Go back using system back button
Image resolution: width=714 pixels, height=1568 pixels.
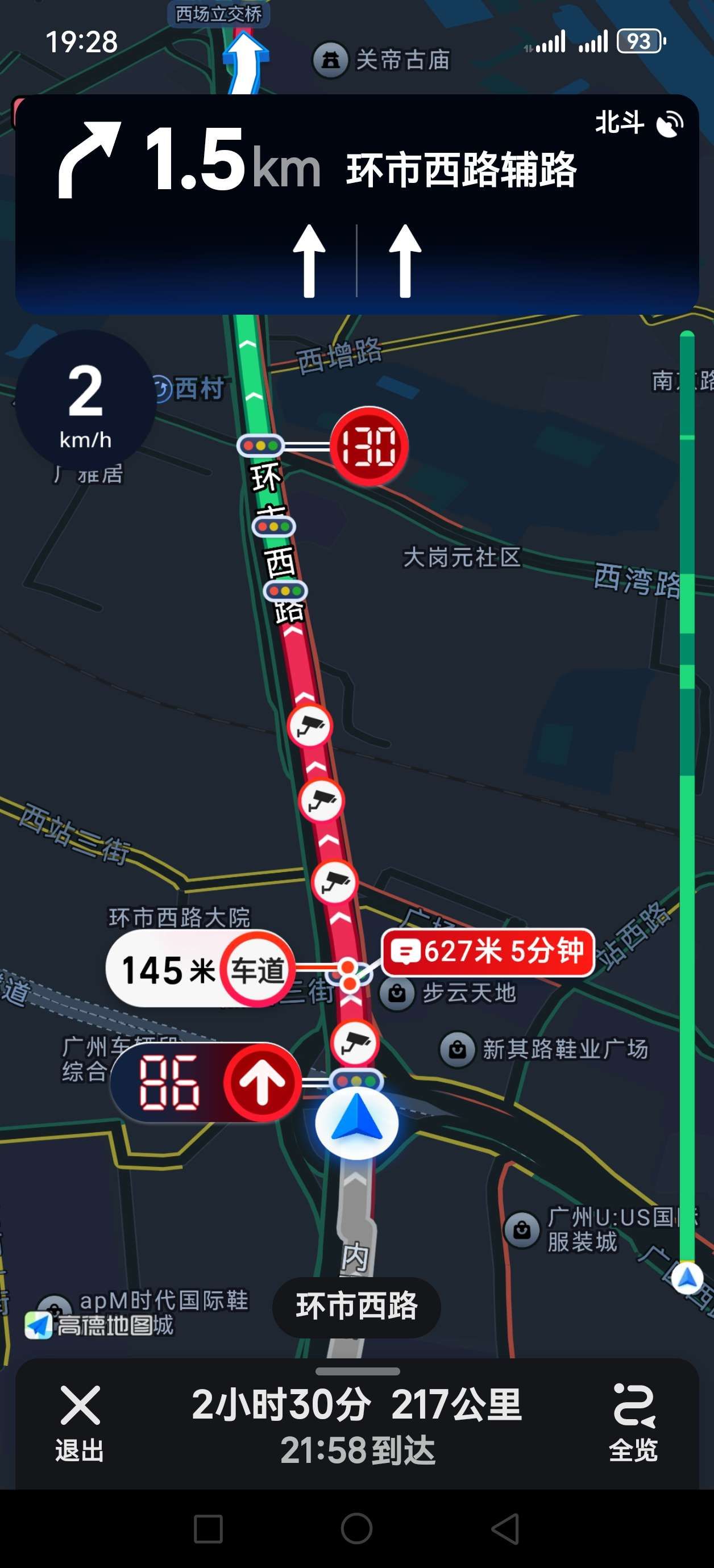tap(505, 1528)
